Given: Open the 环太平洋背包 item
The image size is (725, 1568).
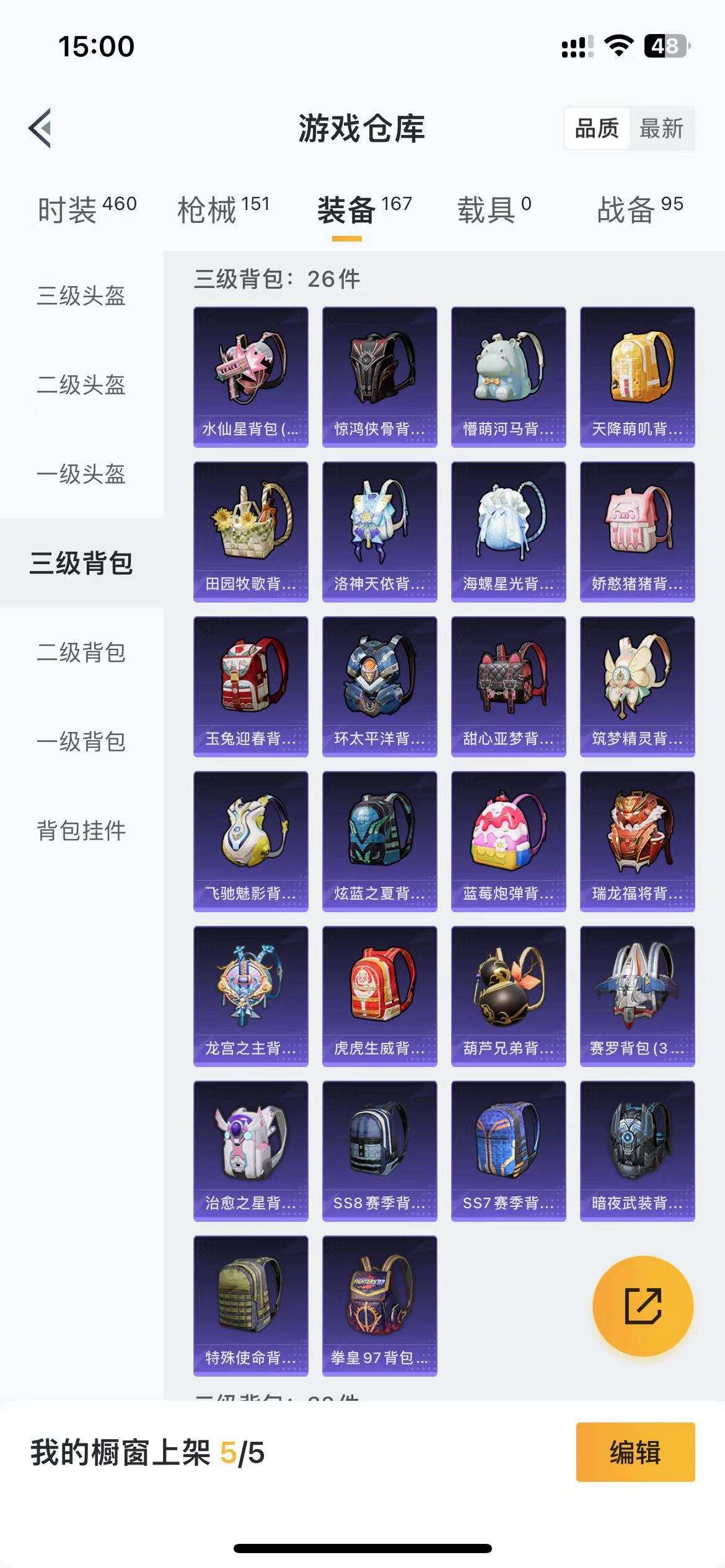Looking at the screenshot, I should pos(379,687).
